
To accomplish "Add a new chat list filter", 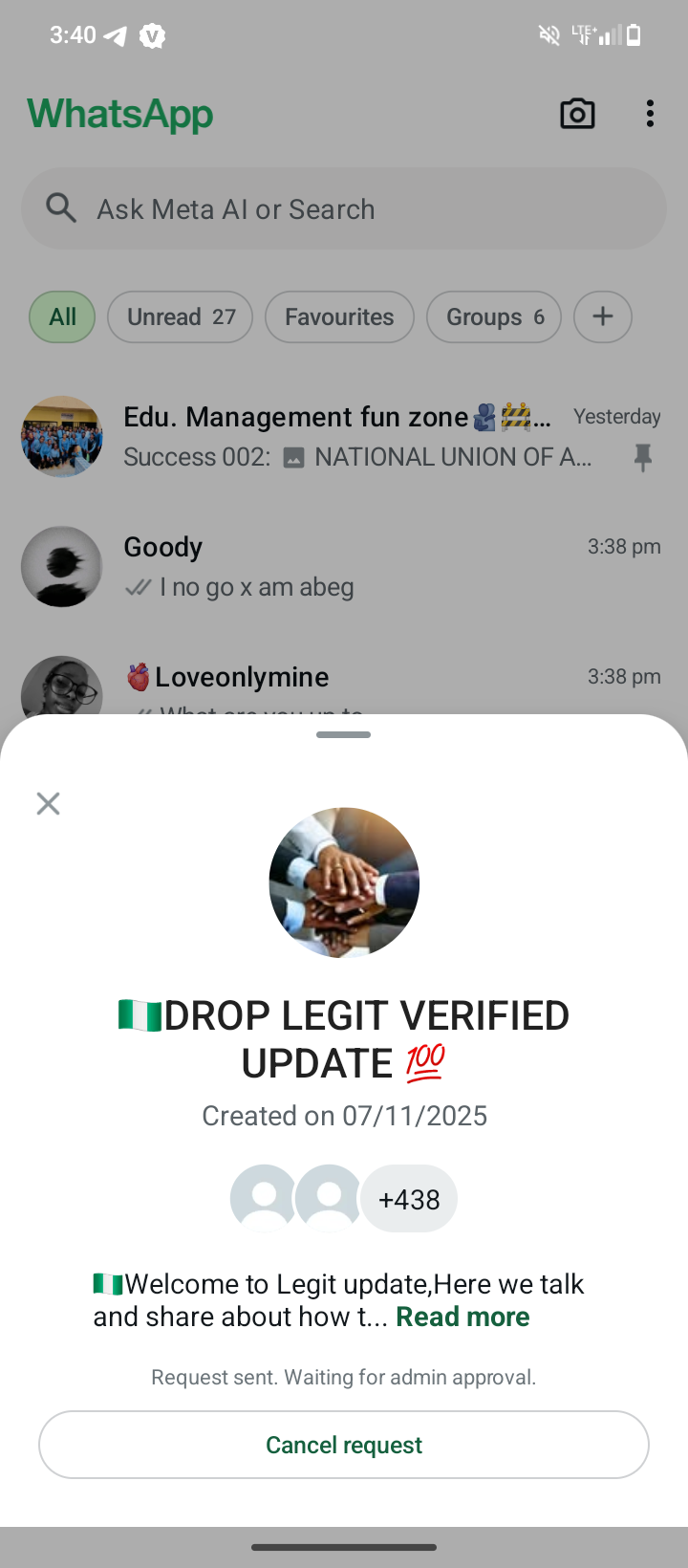I will 603,316.
